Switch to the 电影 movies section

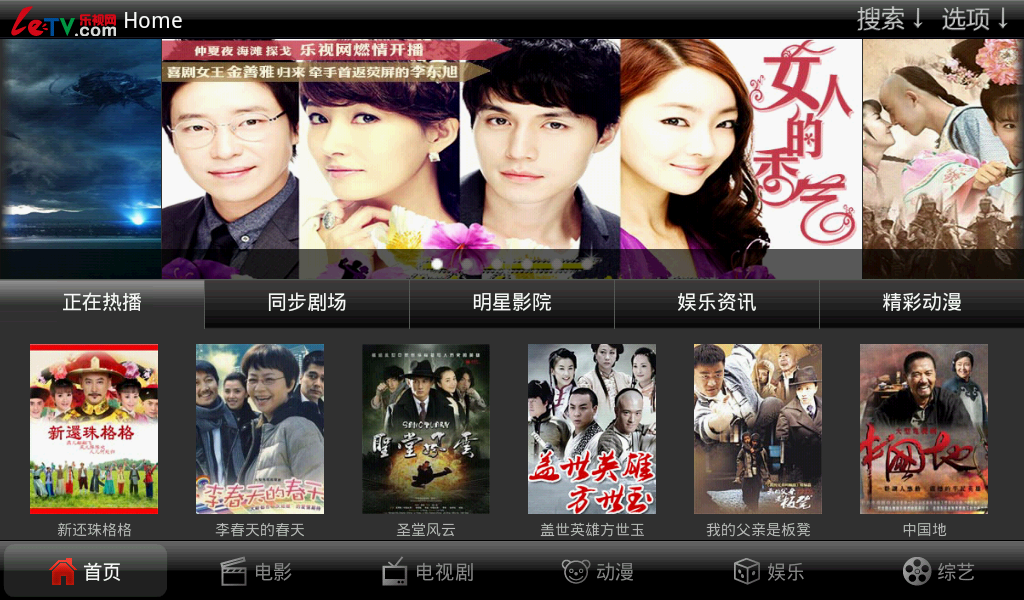pyautogui.click(x=256, y=572)
